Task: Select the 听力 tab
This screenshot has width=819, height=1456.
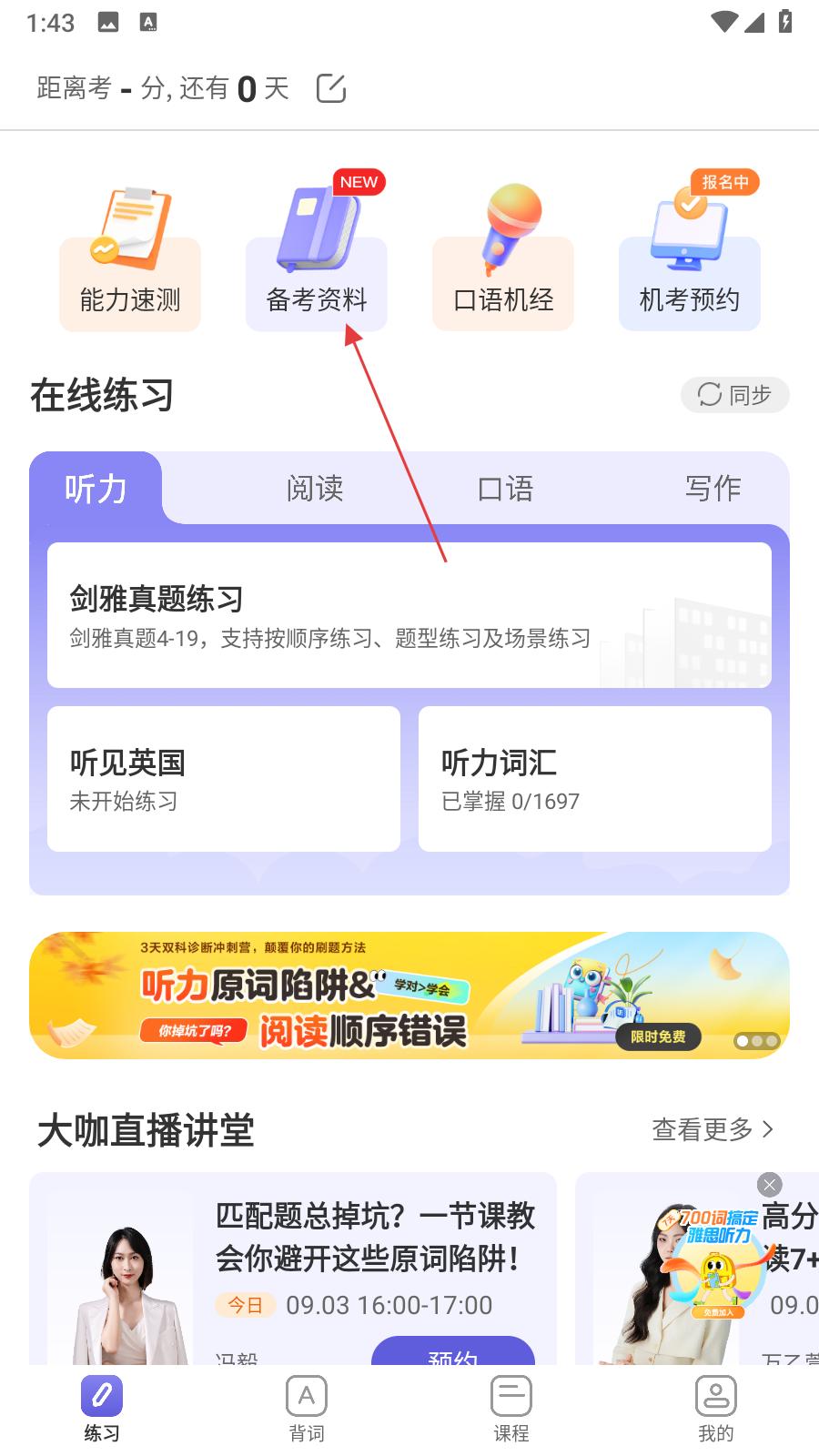Action: point(96,489)
